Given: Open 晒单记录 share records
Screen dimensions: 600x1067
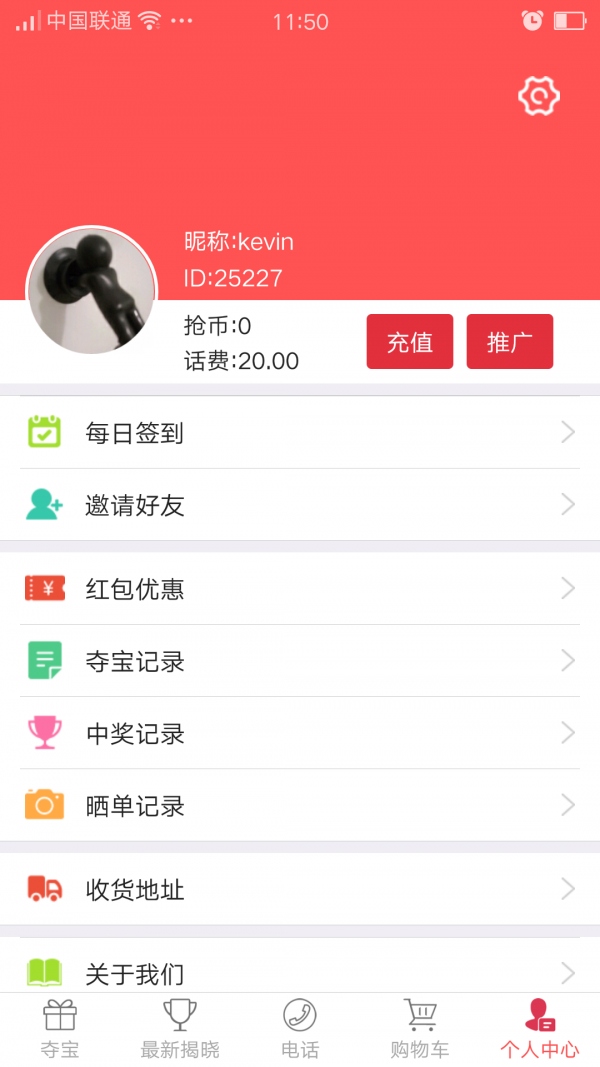Looking at the screenshot, I should (300, 805).
